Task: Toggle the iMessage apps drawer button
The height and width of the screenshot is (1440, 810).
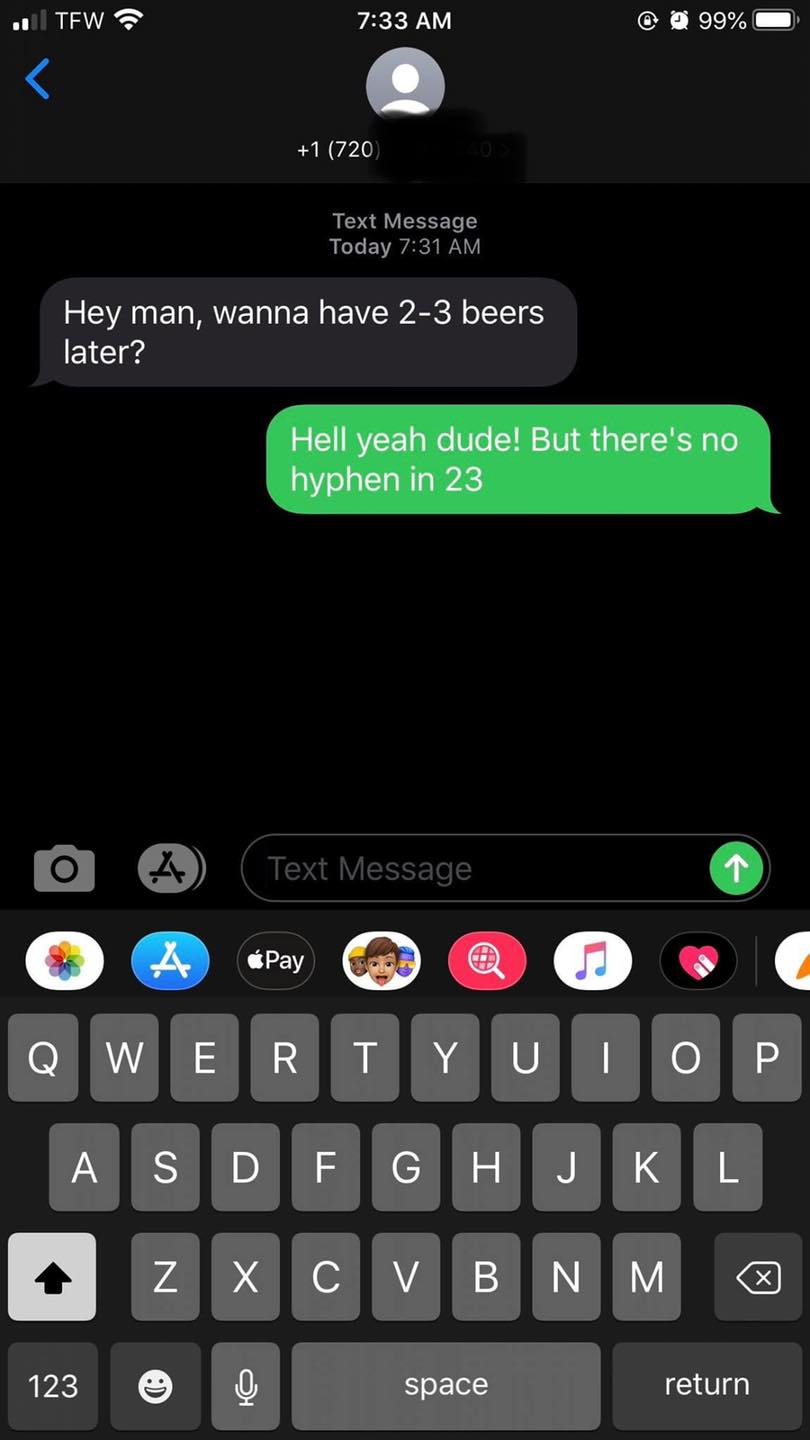Action: pos(171,868)
